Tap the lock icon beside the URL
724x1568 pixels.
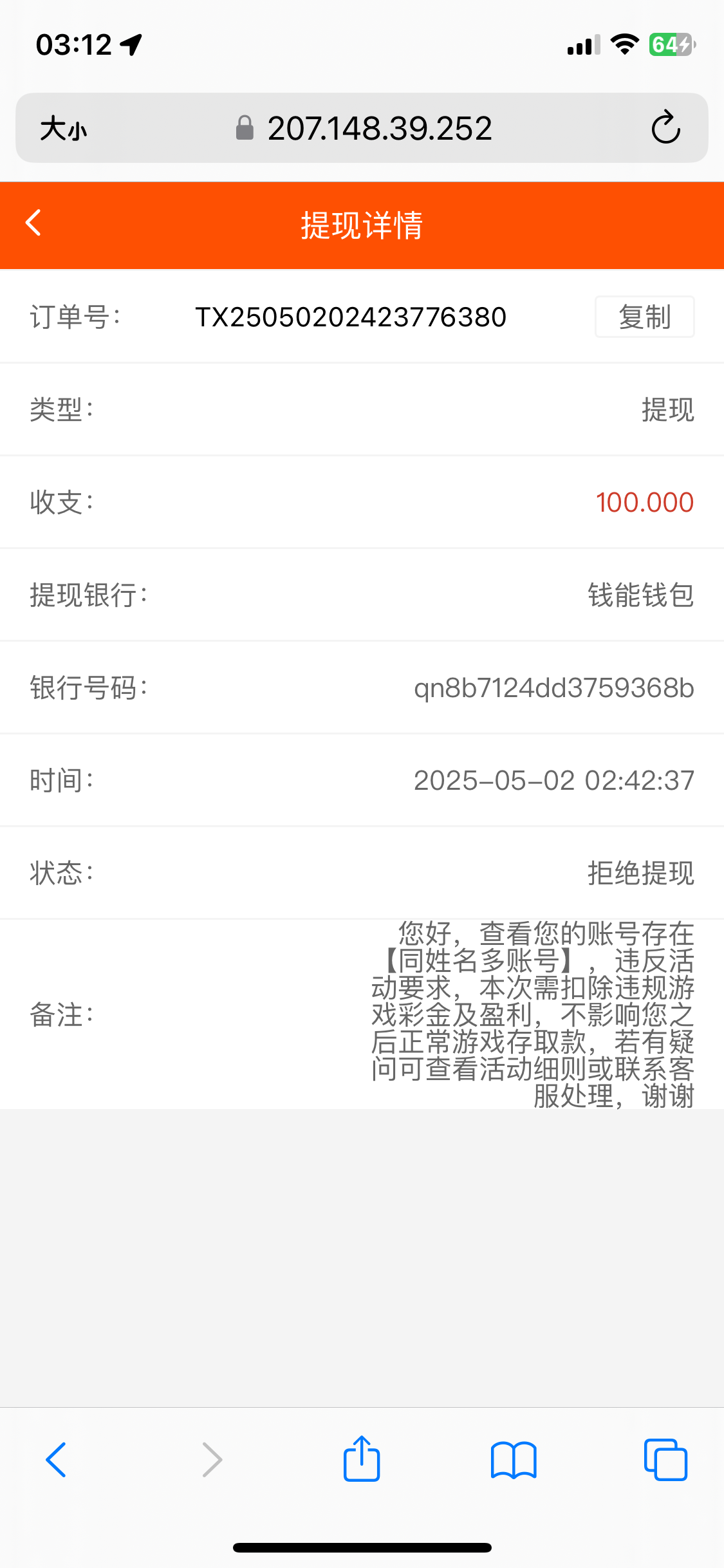245,127
